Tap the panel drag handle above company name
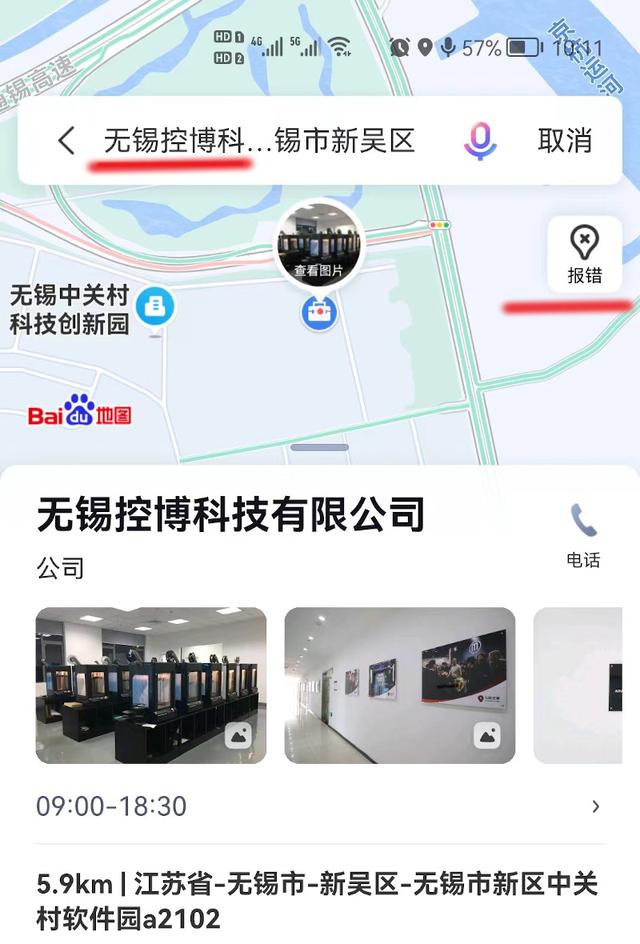The height and width of the screenshot is (944, 640). click(x=320, y=448)
